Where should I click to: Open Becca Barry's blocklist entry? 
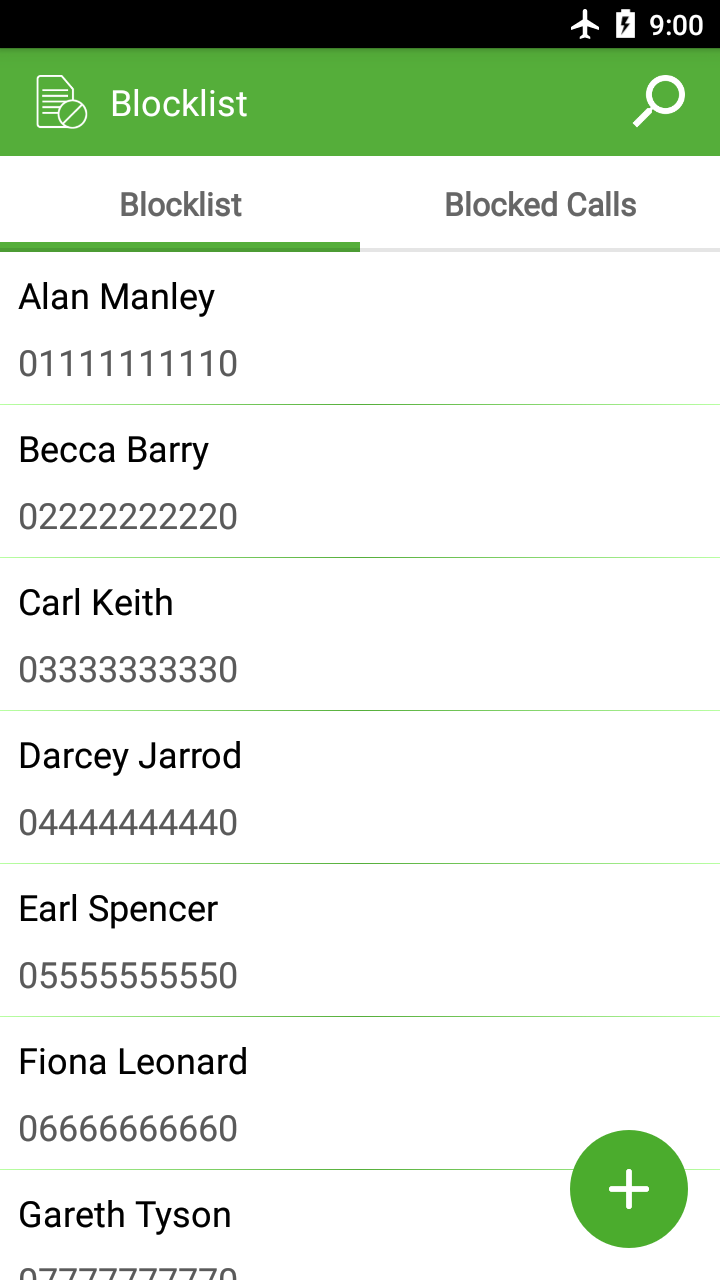pyautogui.click(x=360, y=482)
